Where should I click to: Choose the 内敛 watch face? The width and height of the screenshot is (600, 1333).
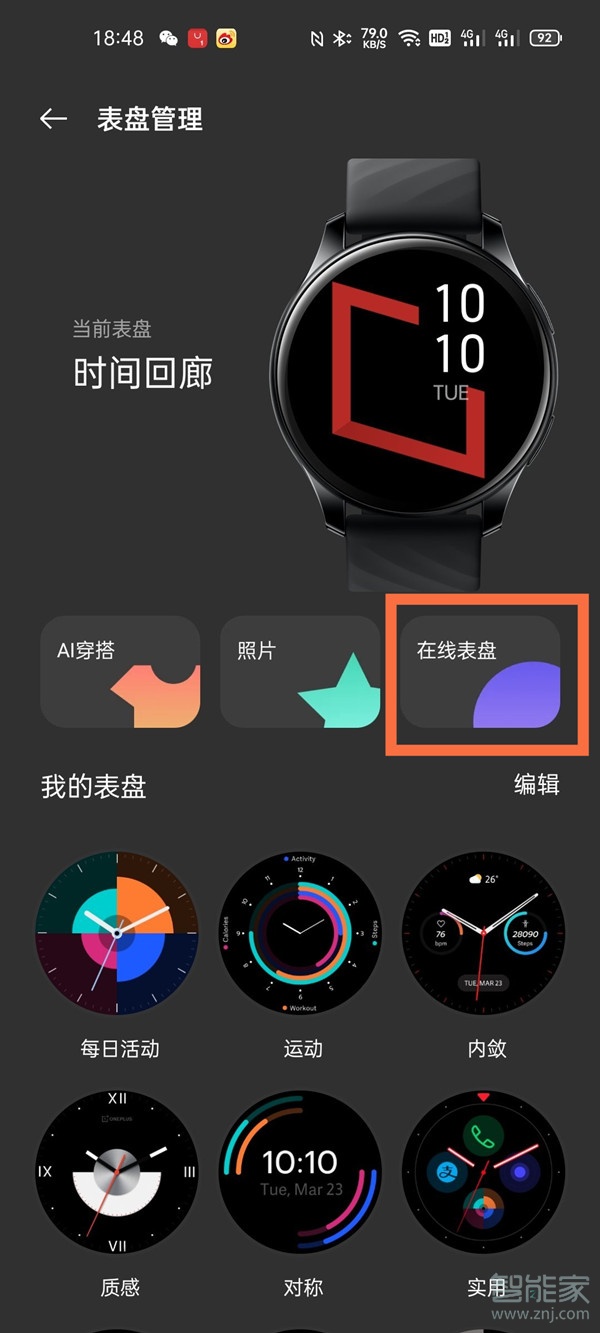[484, 933]
